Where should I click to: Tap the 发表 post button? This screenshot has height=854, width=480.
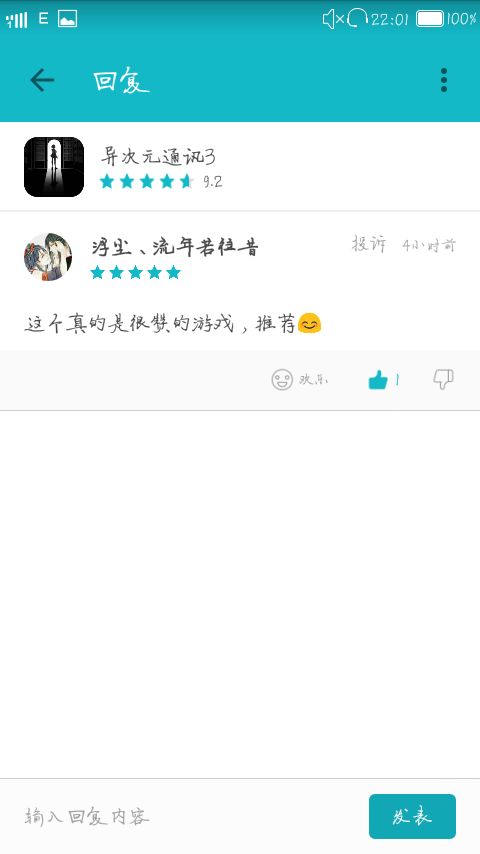point(412,816)
